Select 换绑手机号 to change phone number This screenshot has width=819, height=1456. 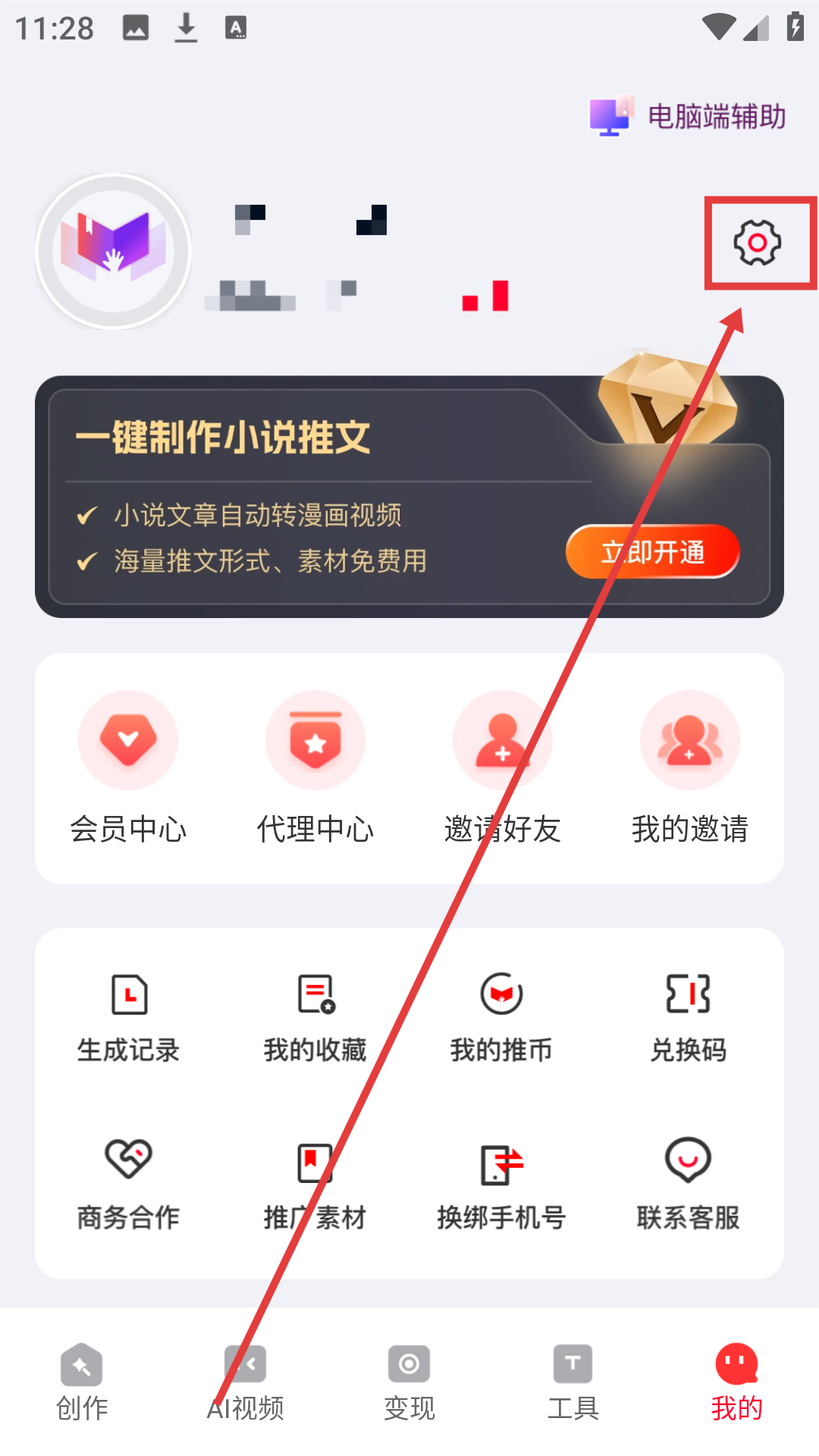(x=502, y=1184)
